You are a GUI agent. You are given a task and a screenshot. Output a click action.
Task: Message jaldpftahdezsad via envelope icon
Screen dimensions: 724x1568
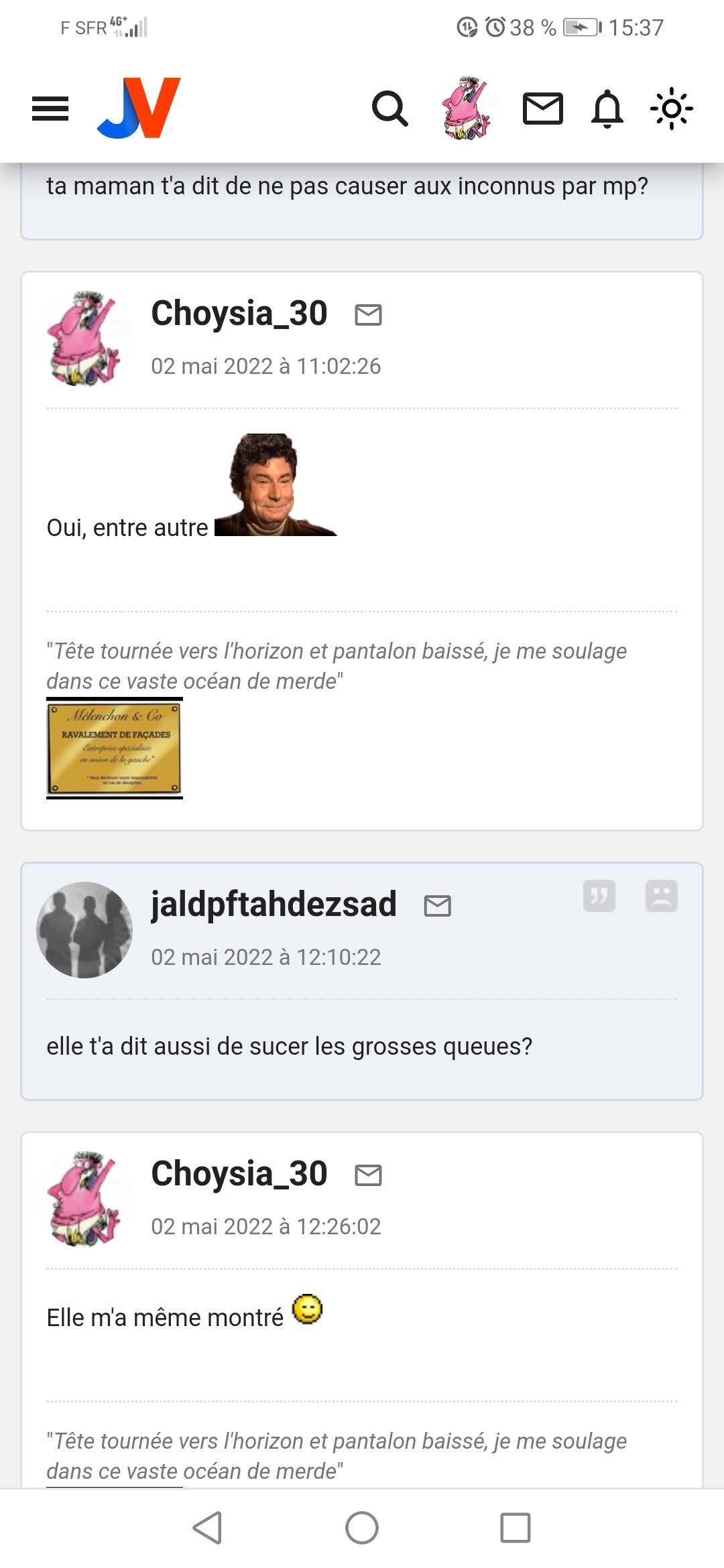pyautogui.click(x=438, y=905)
